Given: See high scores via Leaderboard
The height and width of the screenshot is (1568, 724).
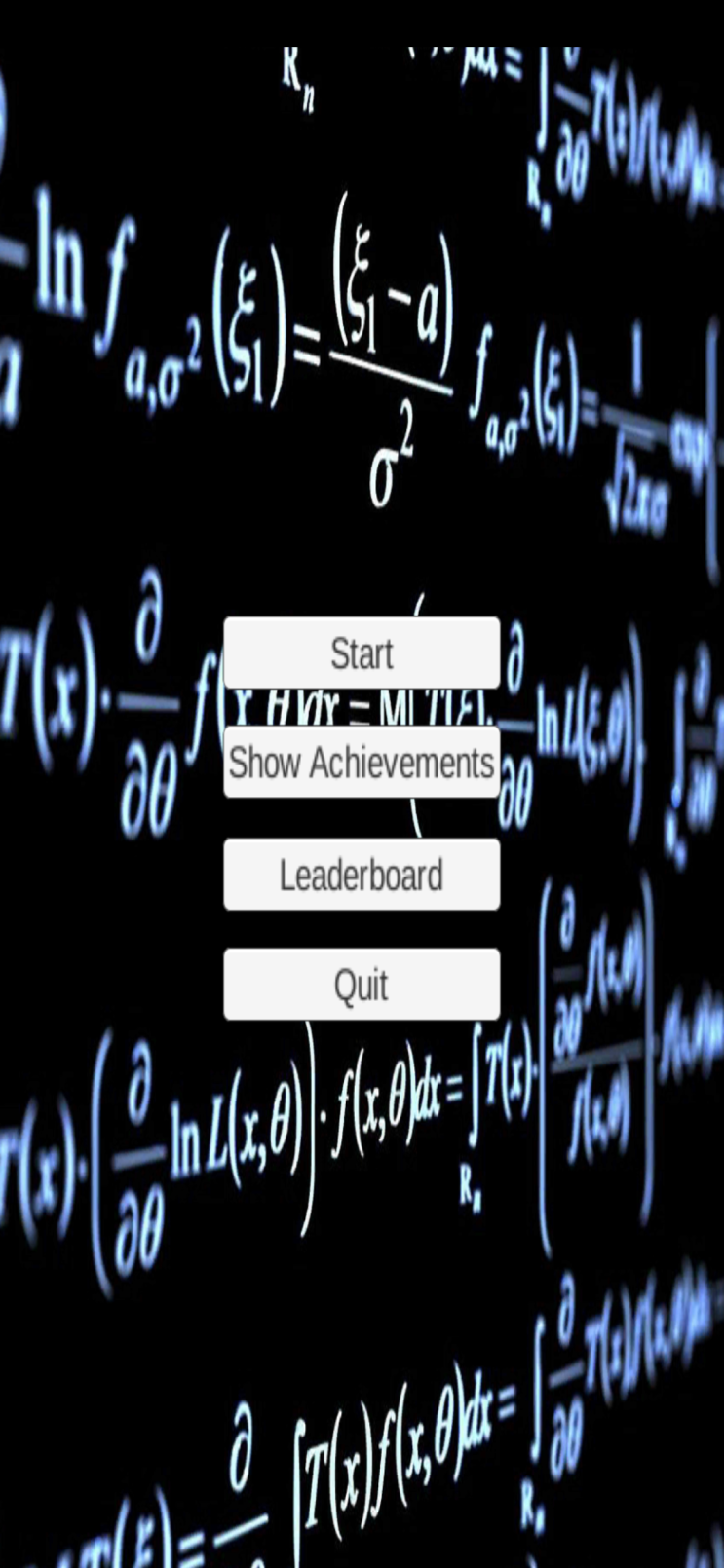Looking at the screenshot, I should click(x=362, y=874).
